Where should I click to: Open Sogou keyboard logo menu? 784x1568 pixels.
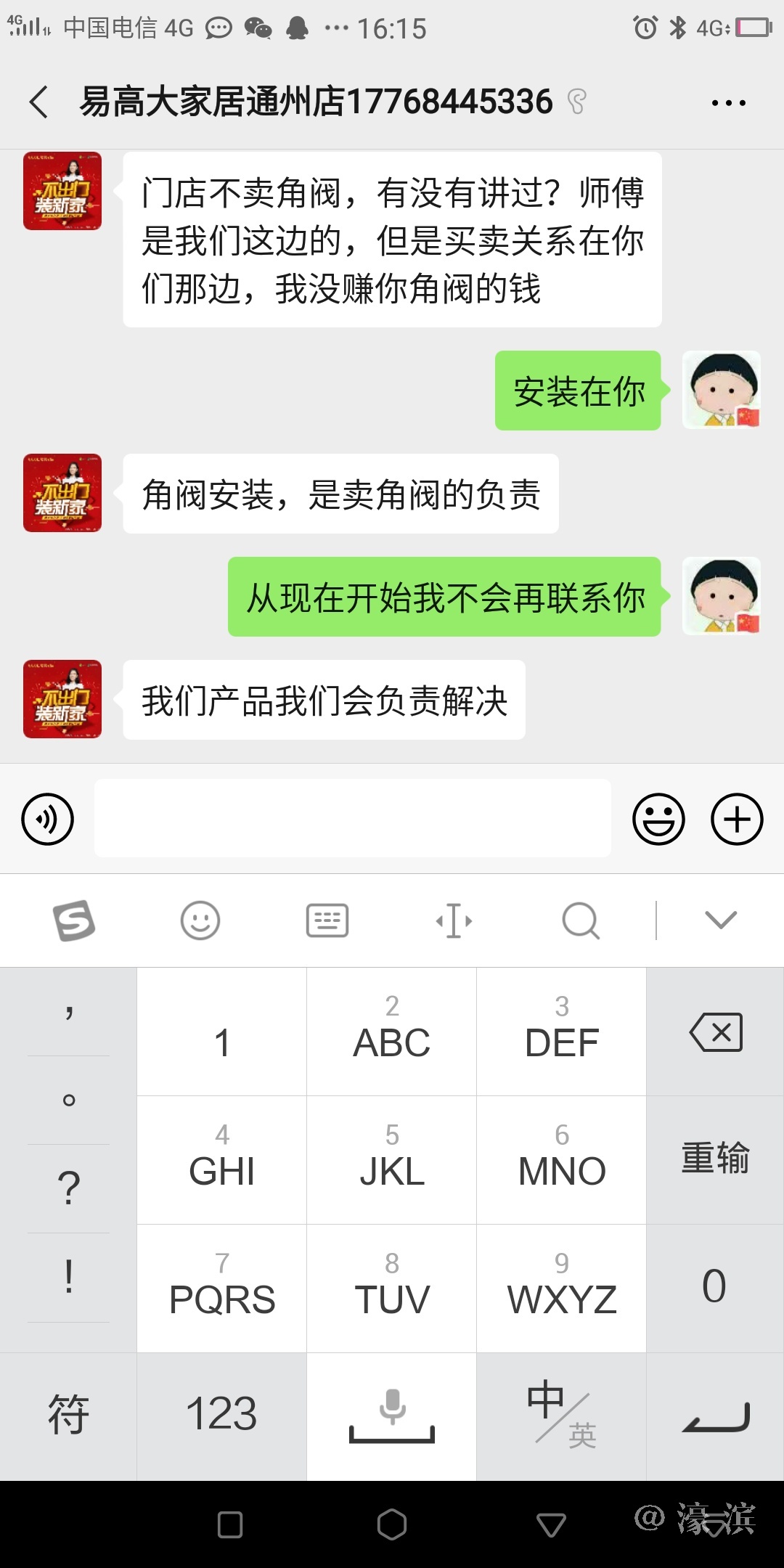tap(74, 920)
